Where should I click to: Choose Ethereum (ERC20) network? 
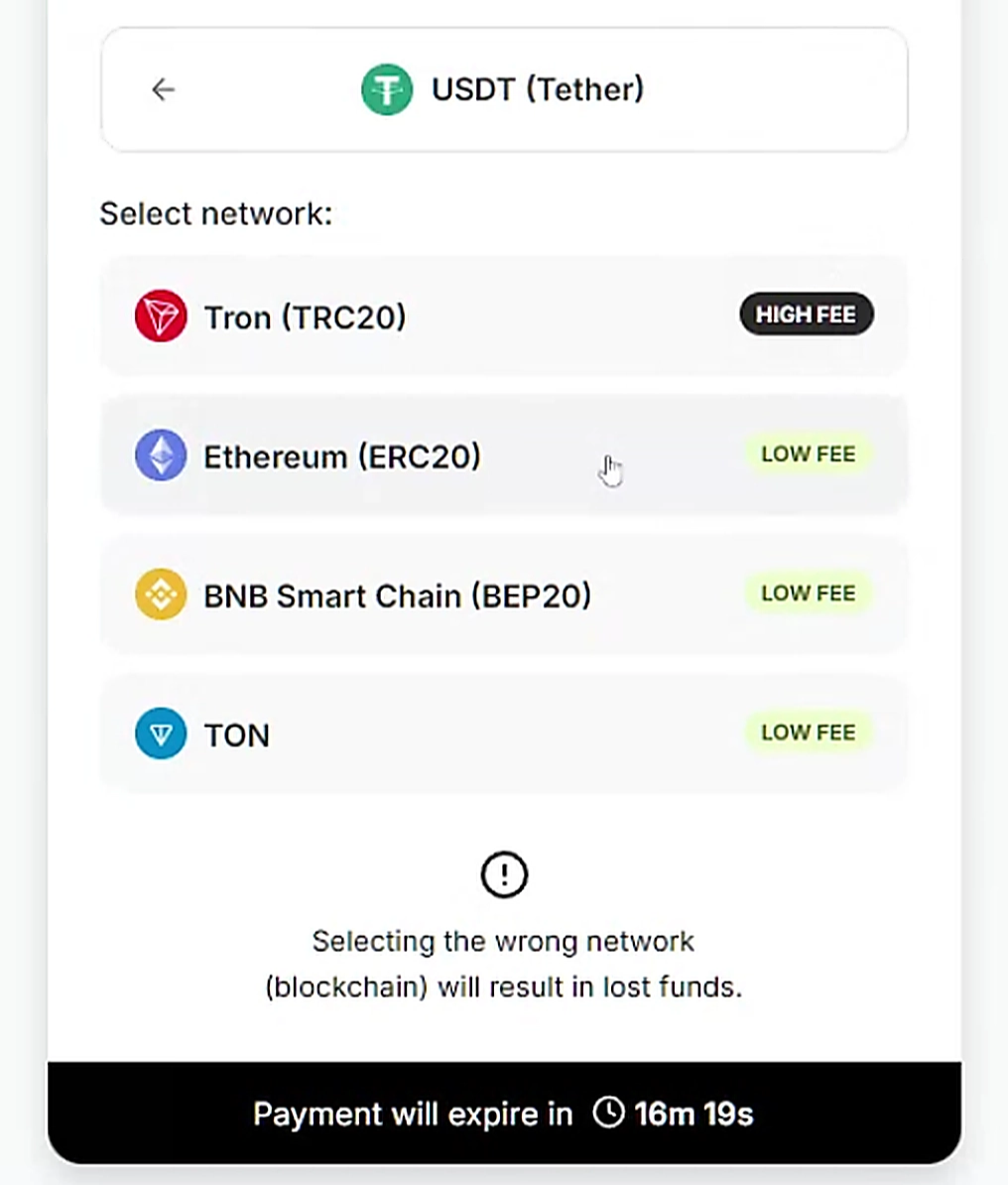pyautogui.click(x=503, y=456)
